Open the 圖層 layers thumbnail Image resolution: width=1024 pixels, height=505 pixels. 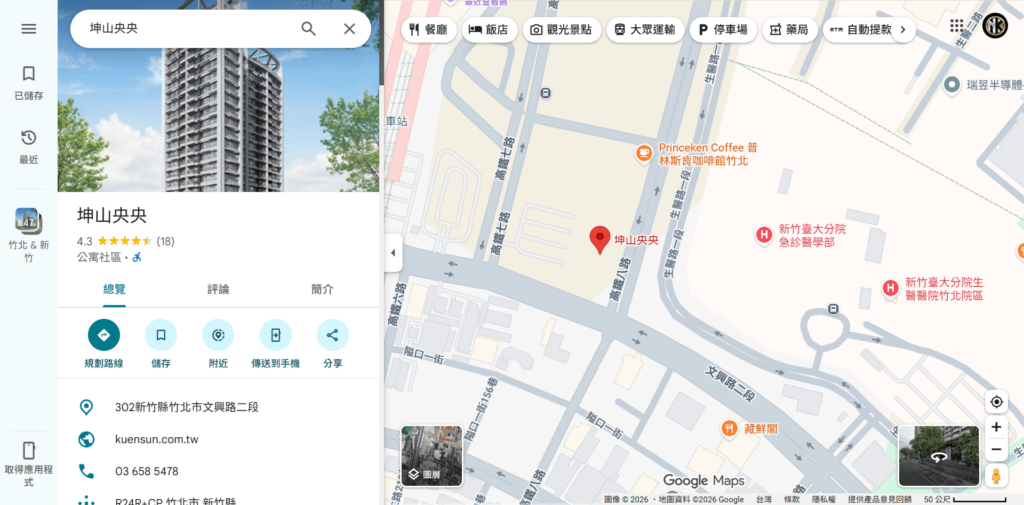(x=432, y=456)
